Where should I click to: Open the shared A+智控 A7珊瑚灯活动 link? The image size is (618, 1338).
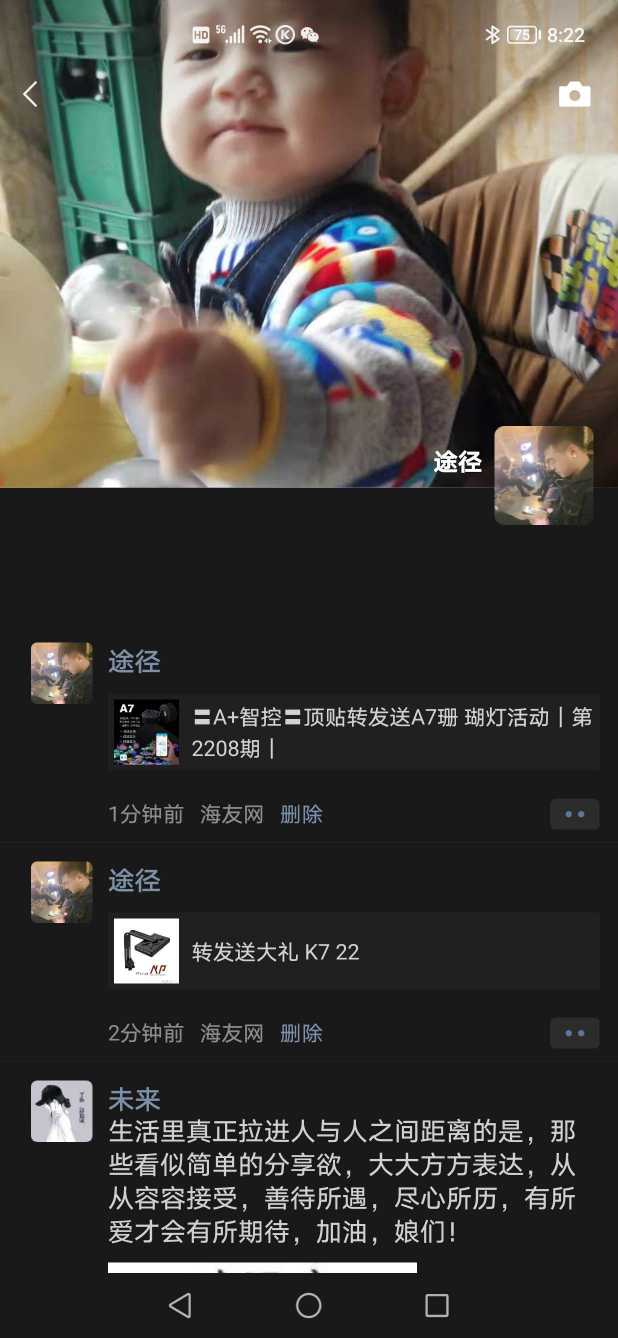pyautogui.click(x=354, y=732)
